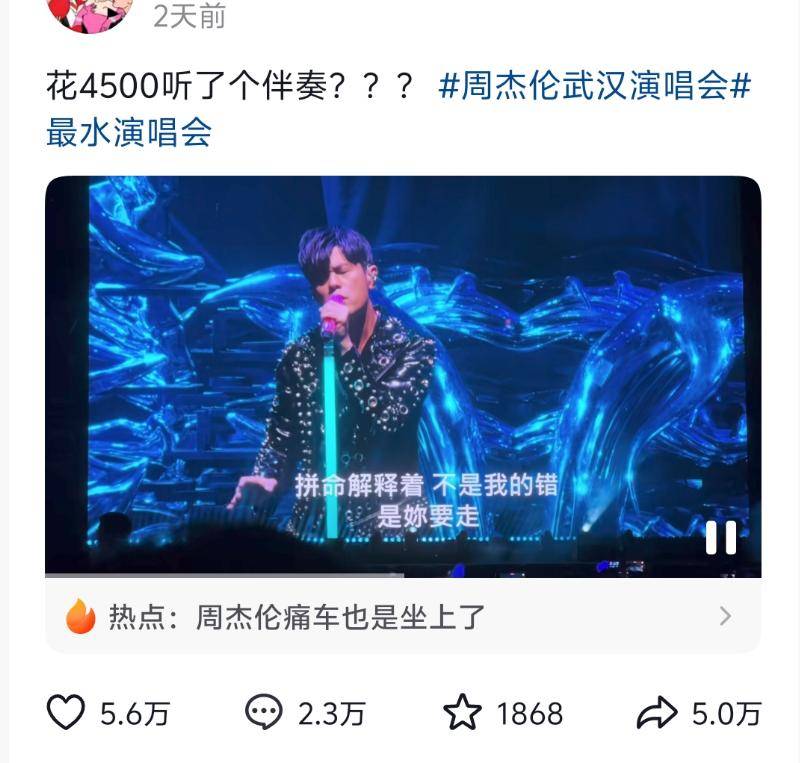Share this post using the arrow icon
Image resolution: width=800 pixels, height=763 pixels.
(658, 713)
